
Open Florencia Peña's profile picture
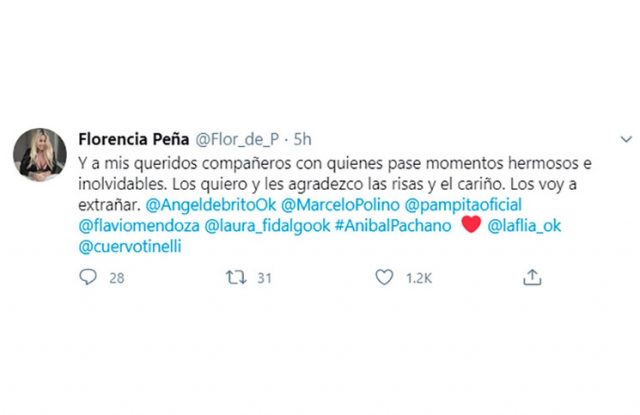41,152
